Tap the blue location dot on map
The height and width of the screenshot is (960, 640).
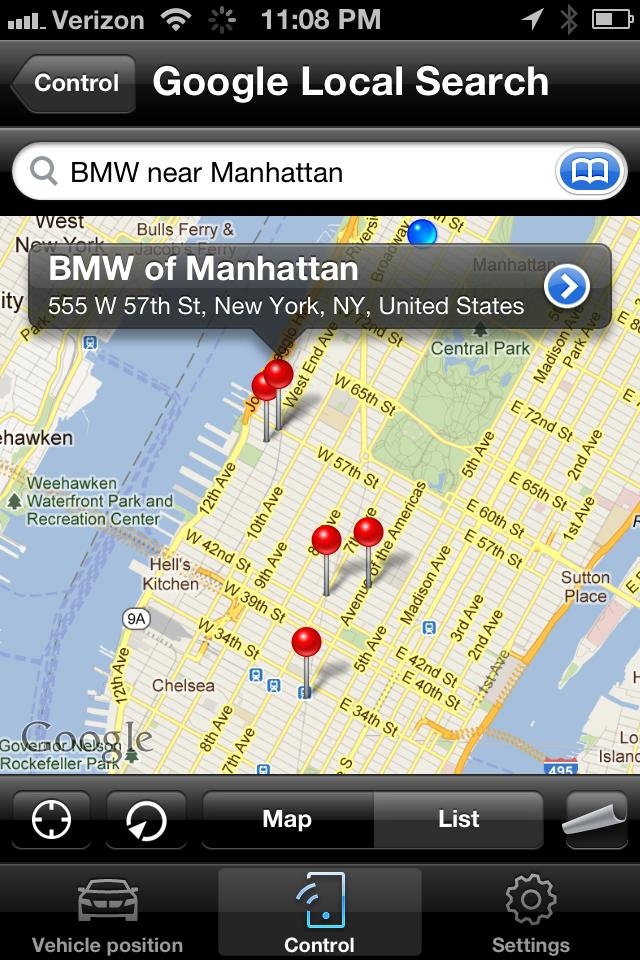(422, 232)
